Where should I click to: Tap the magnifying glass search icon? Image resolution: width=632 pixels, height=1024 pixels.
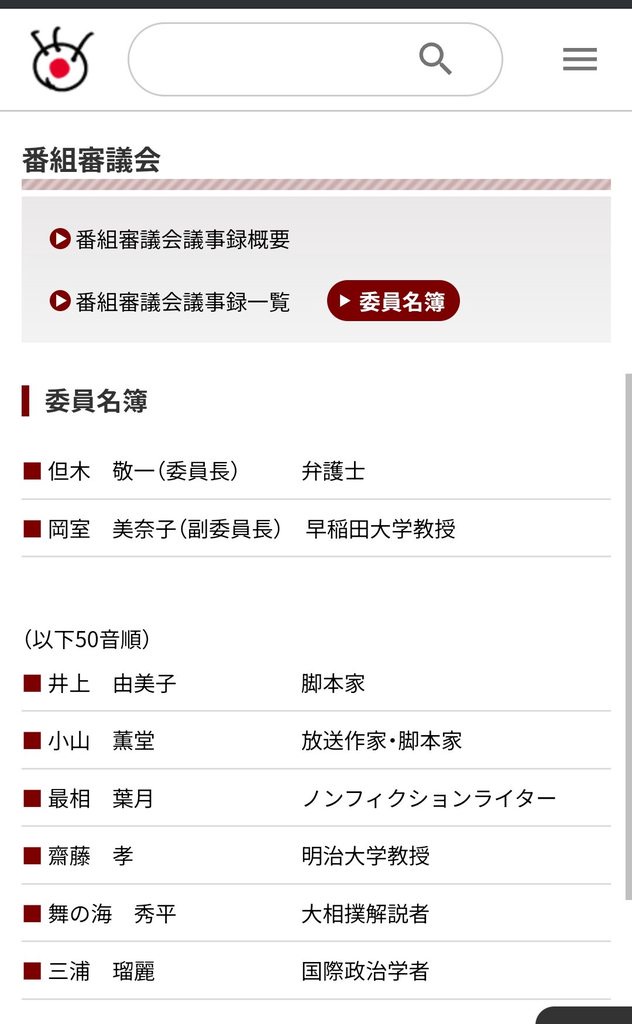[x=435, y=59]
